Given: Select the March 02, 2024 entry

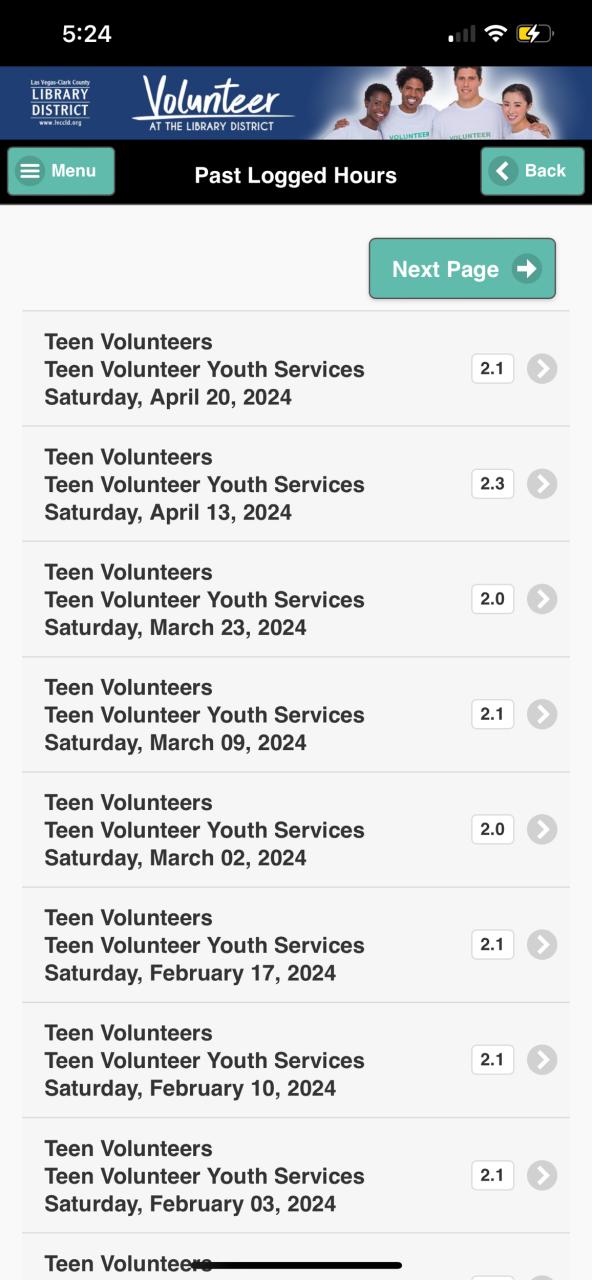Looking at the screenshot, I should coord(296,830).
